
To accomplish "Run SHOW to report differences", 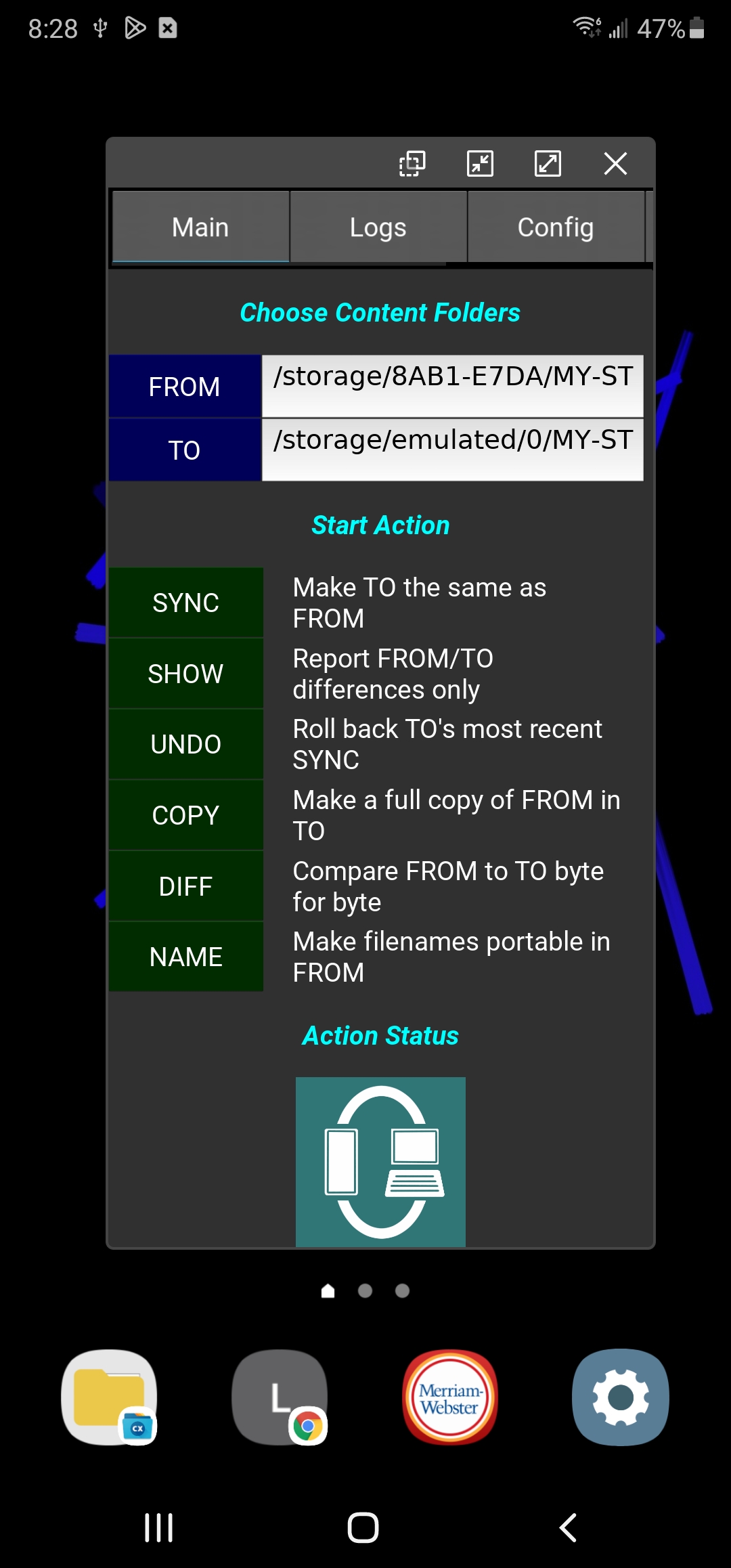I will pyautogui.click(x=186, y=674).
